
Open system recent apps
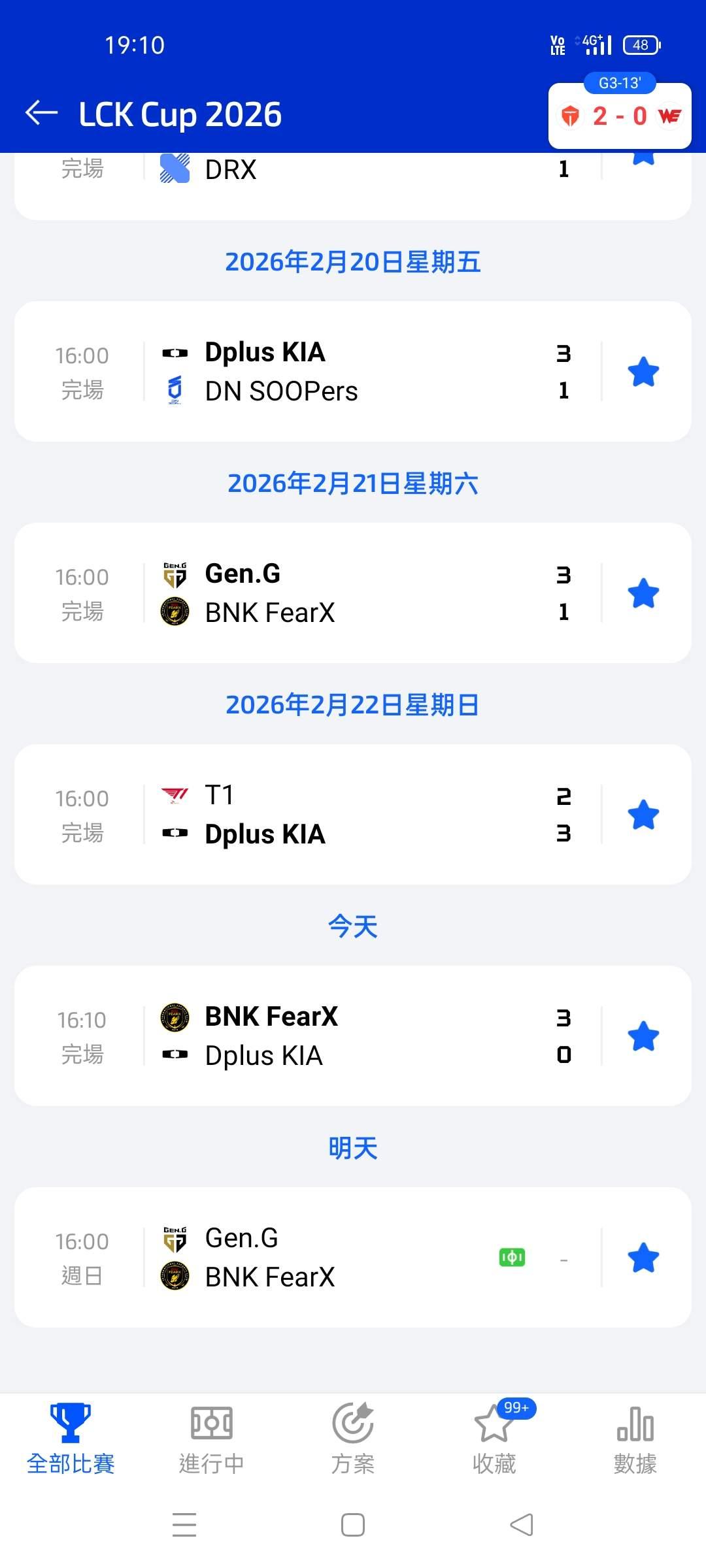184,1525
